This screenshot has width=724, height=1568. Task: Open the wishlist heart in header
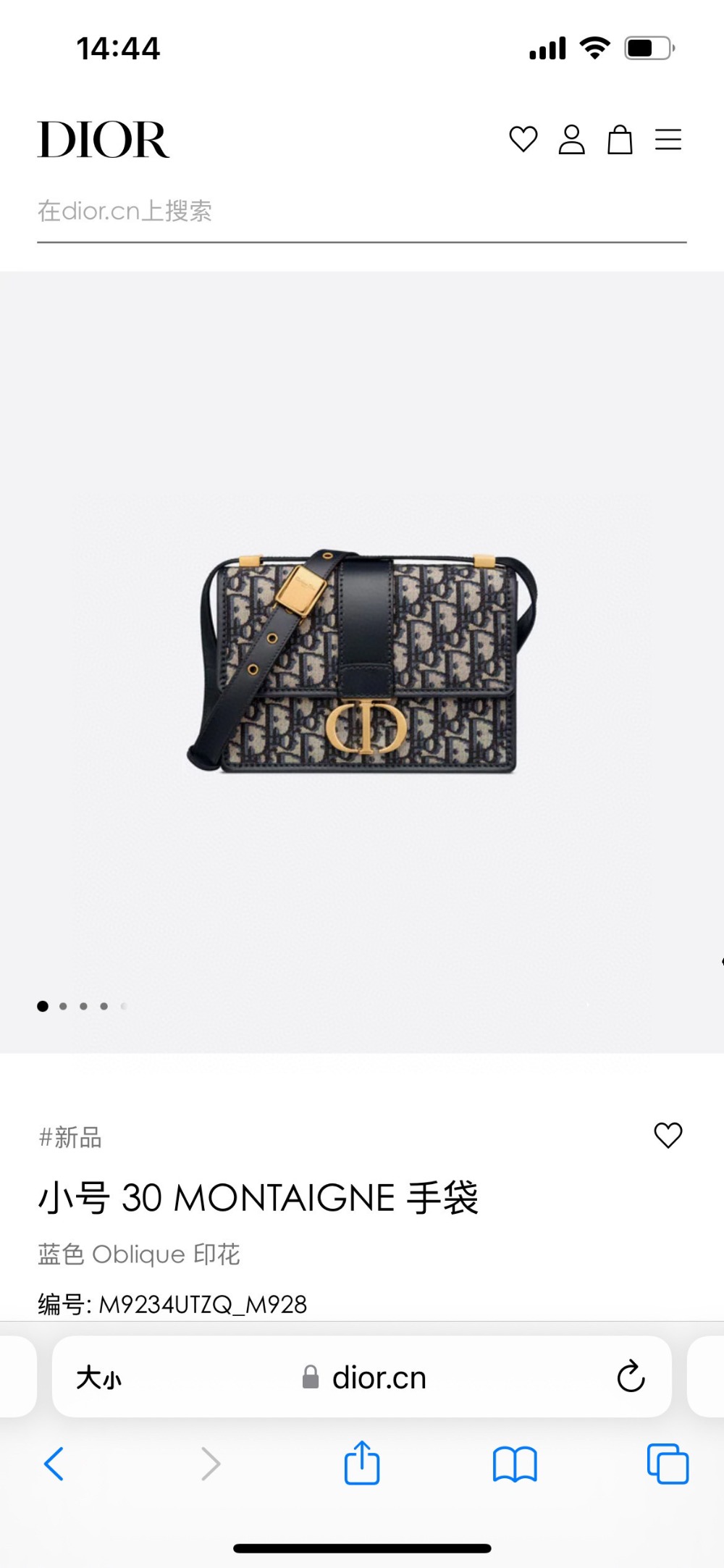[523, 139]
